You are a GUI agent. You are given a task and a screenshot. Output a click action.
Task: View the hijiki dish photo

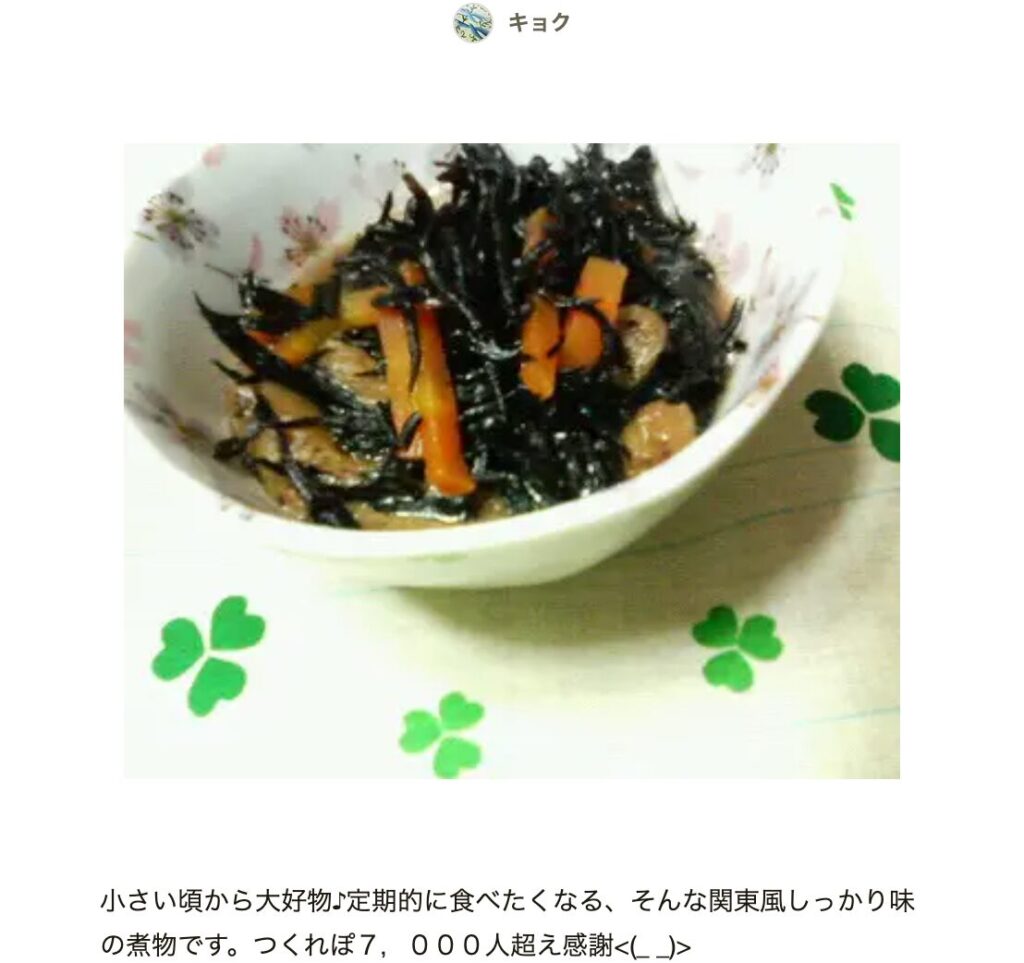point(511,460)
